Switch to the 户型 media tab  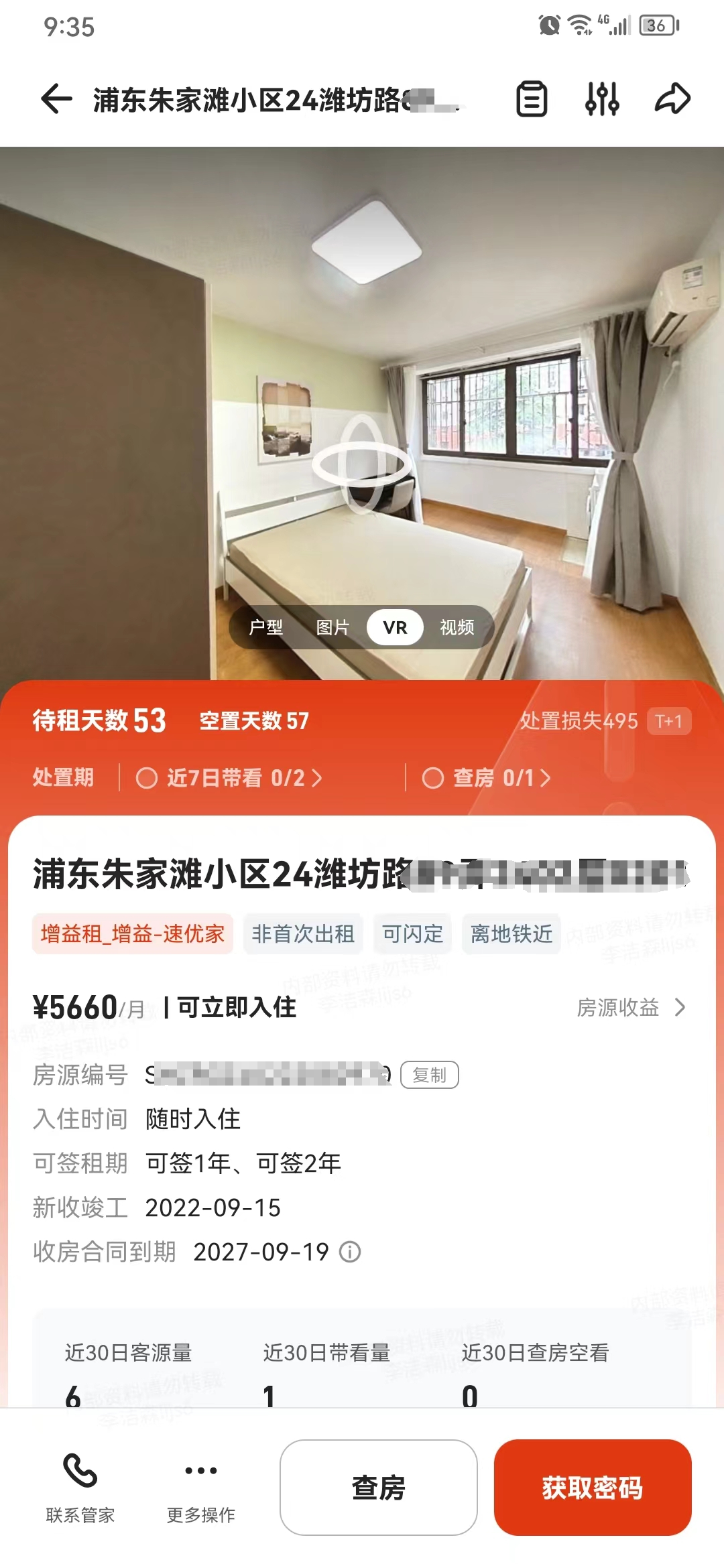point(266,627)
